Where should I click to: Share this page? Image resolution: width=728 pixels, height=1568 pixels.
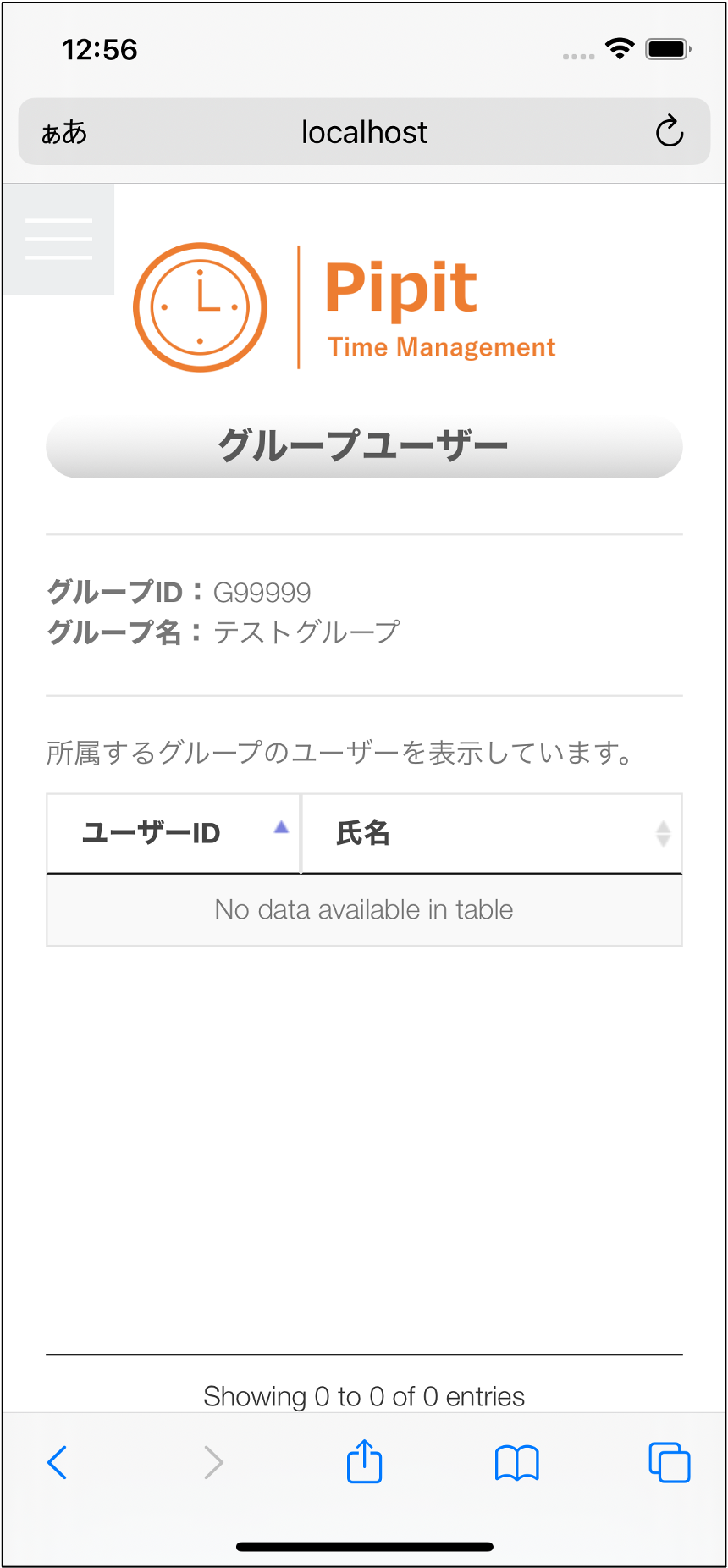(x=365, y=1461)
